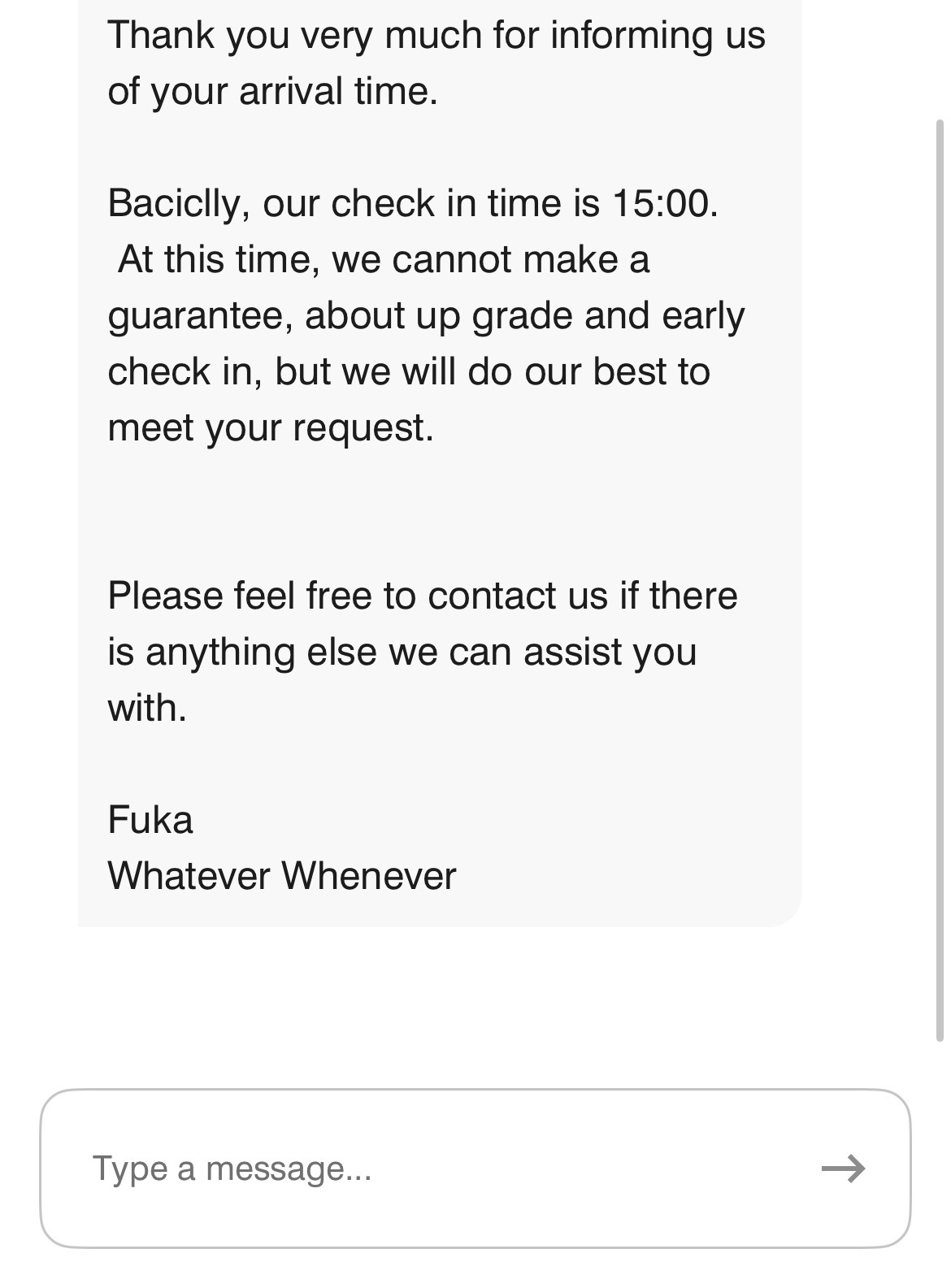Send the message with the arrow icon
This screenshot has height=1288, width=951.
pyautogui.click(x=843, y=1169)
